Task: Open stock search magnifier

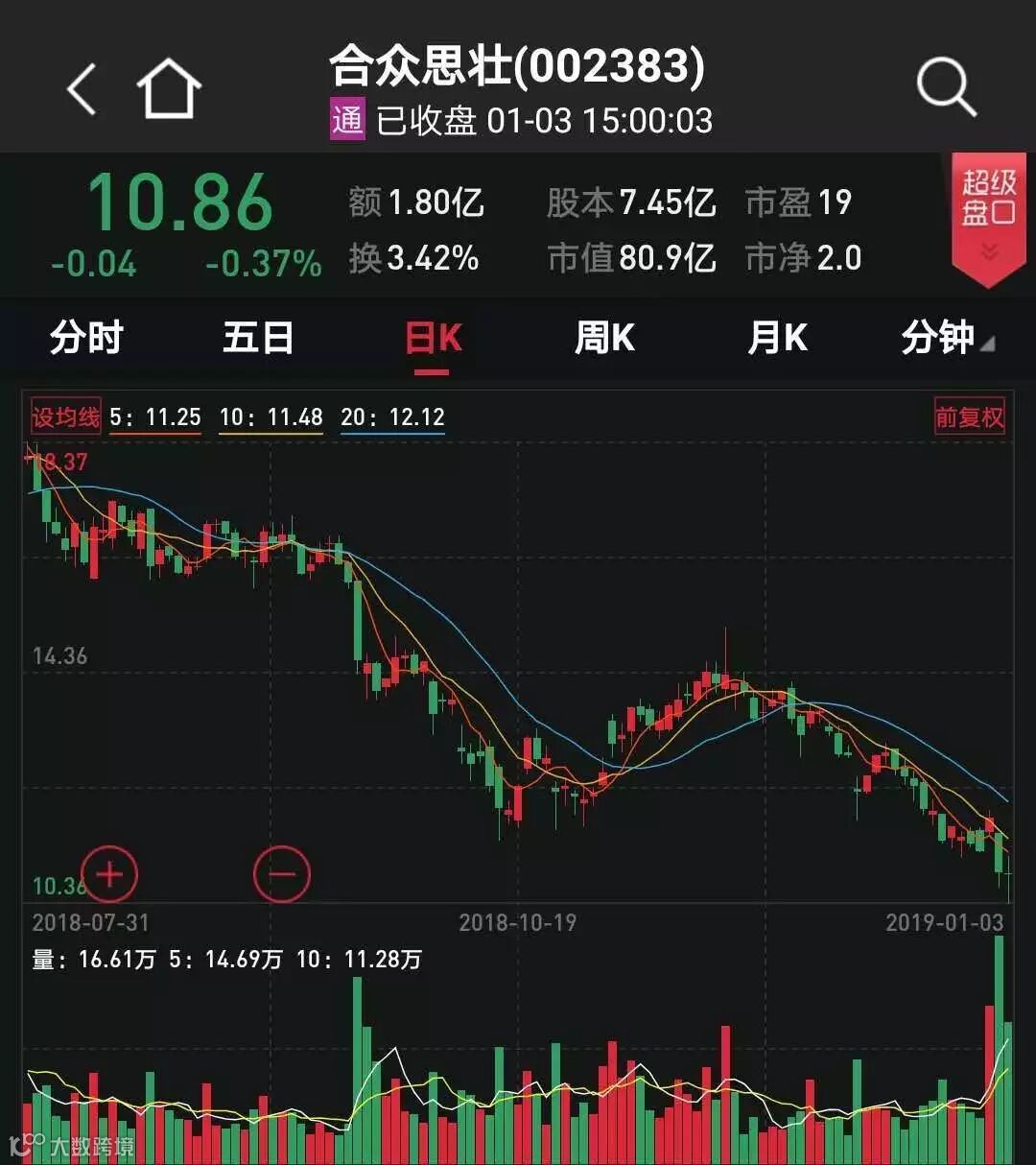Action: pyautogui.click(x=946, y=88)
